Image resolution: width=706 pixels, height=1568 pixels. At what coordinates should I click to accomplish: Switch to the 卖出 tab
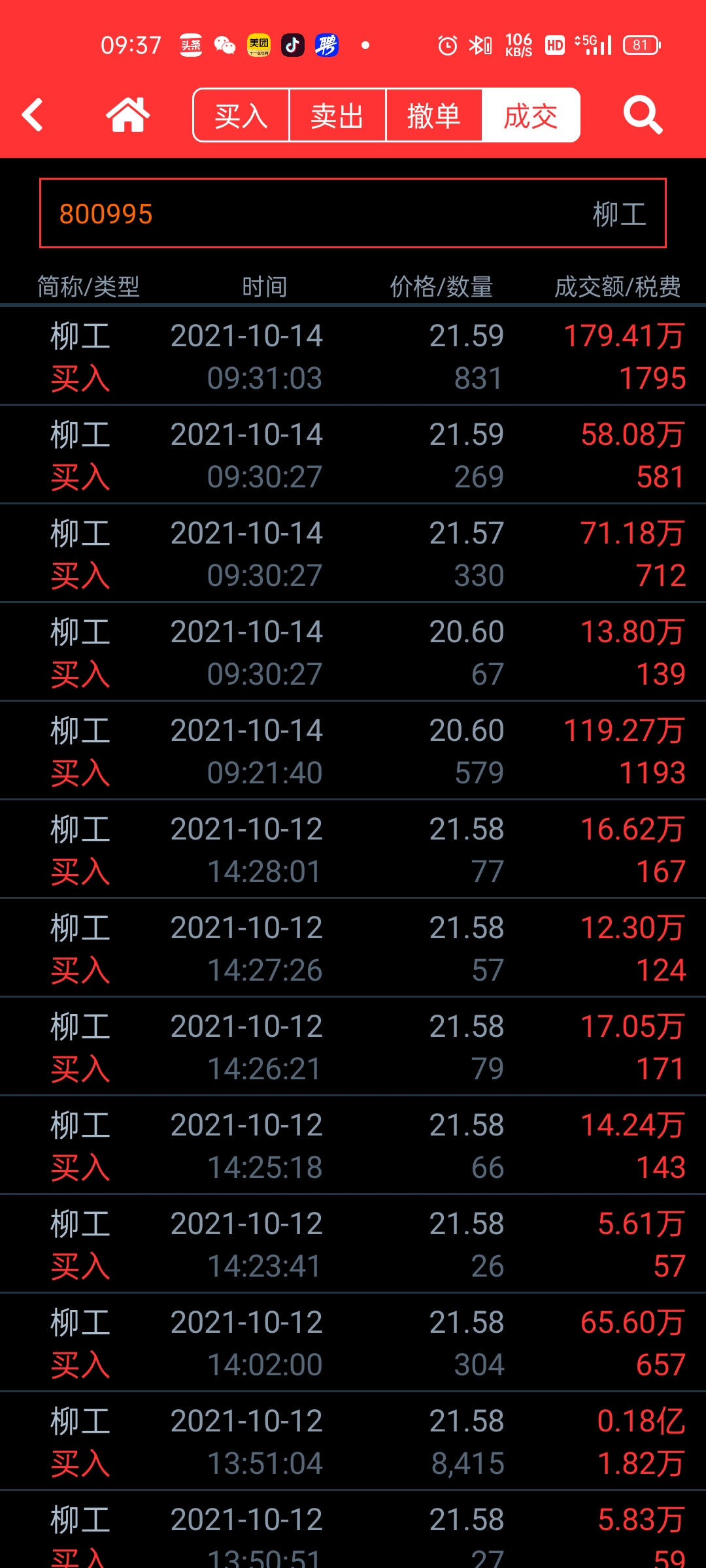coord(337,115)
